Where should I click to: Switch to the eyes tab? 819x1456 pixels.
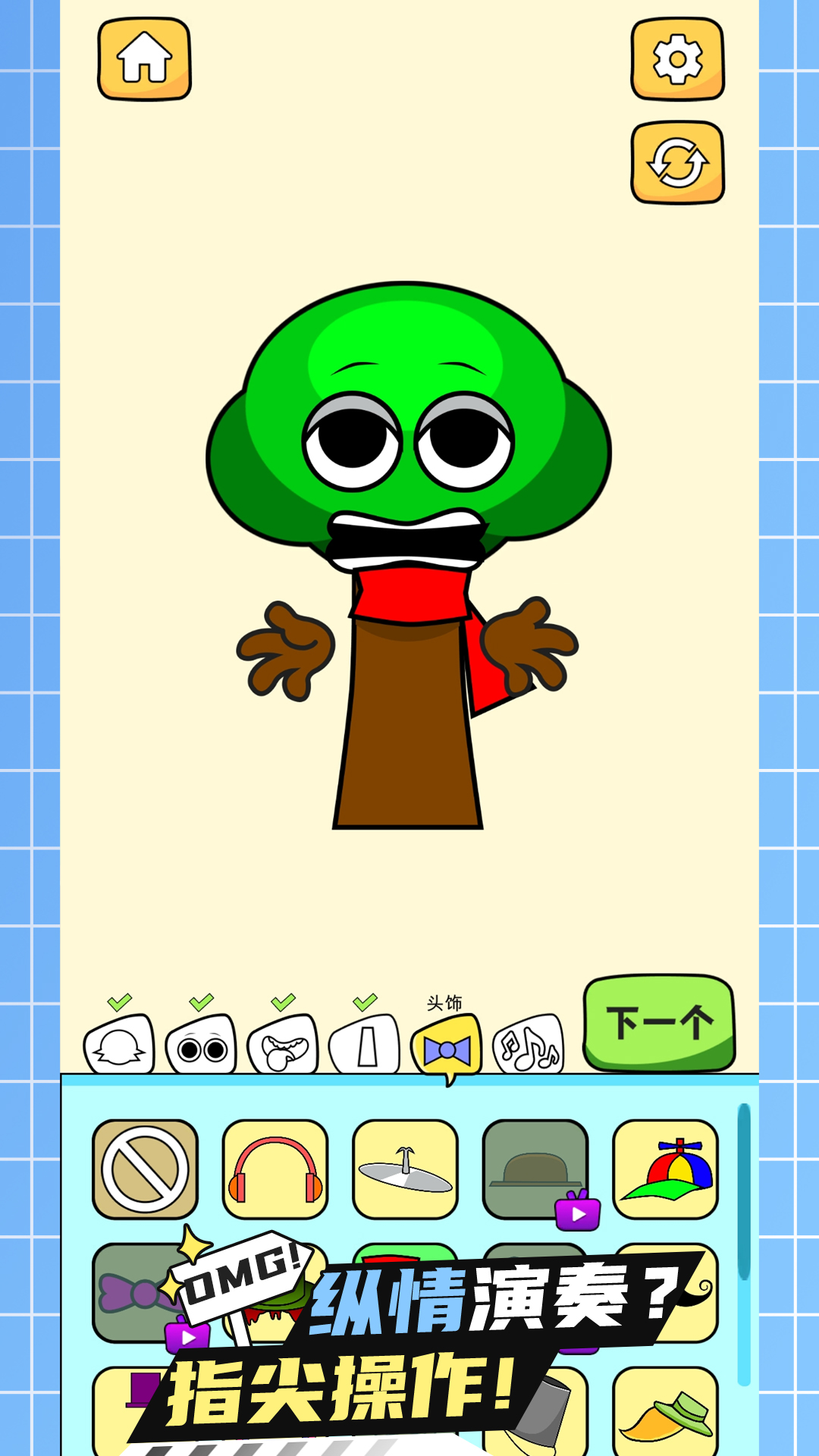click(201, 1044)
